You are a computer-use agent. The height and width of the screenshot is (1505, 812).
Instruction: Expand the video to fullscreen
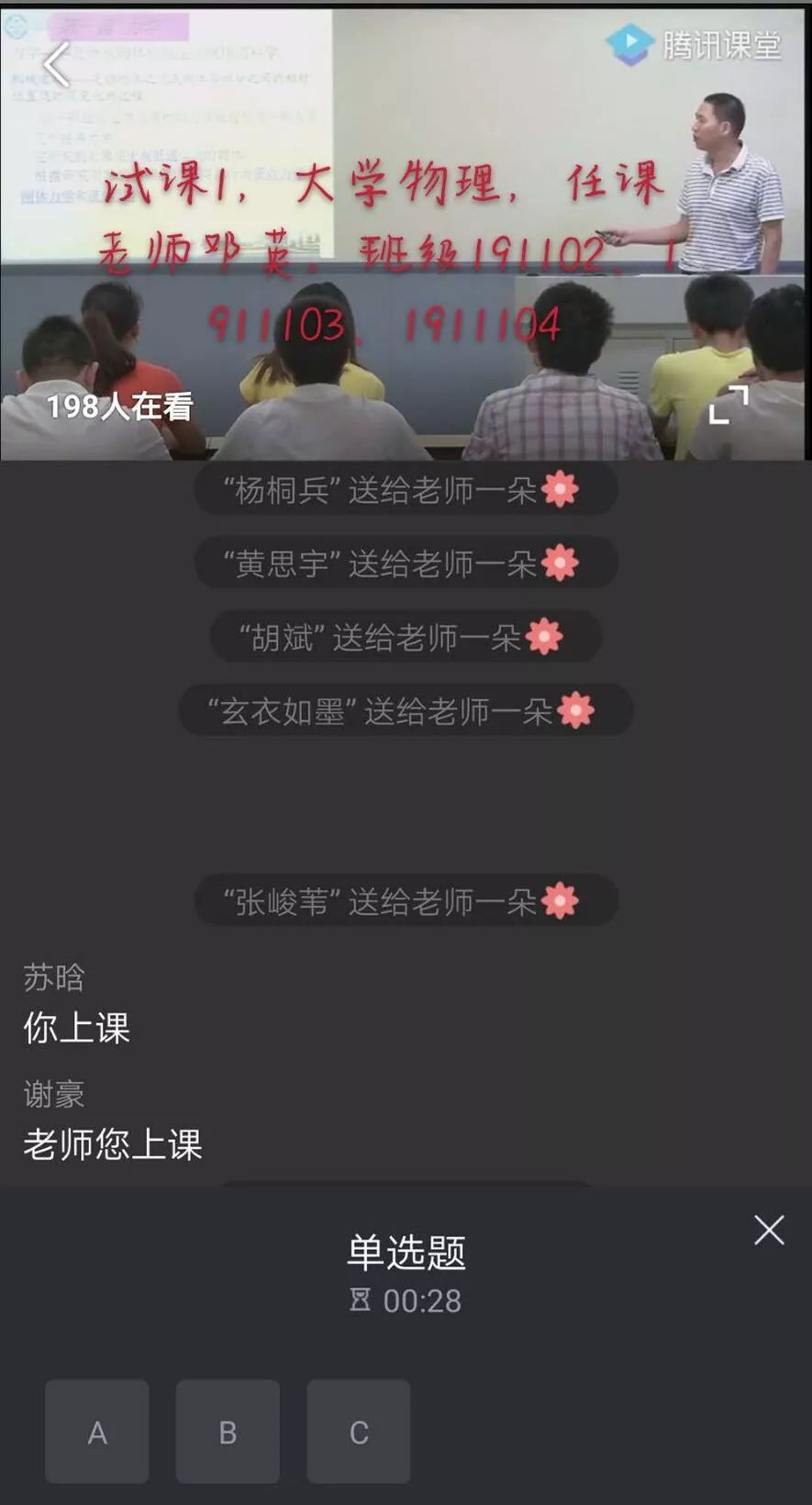(x=729, y=405)
